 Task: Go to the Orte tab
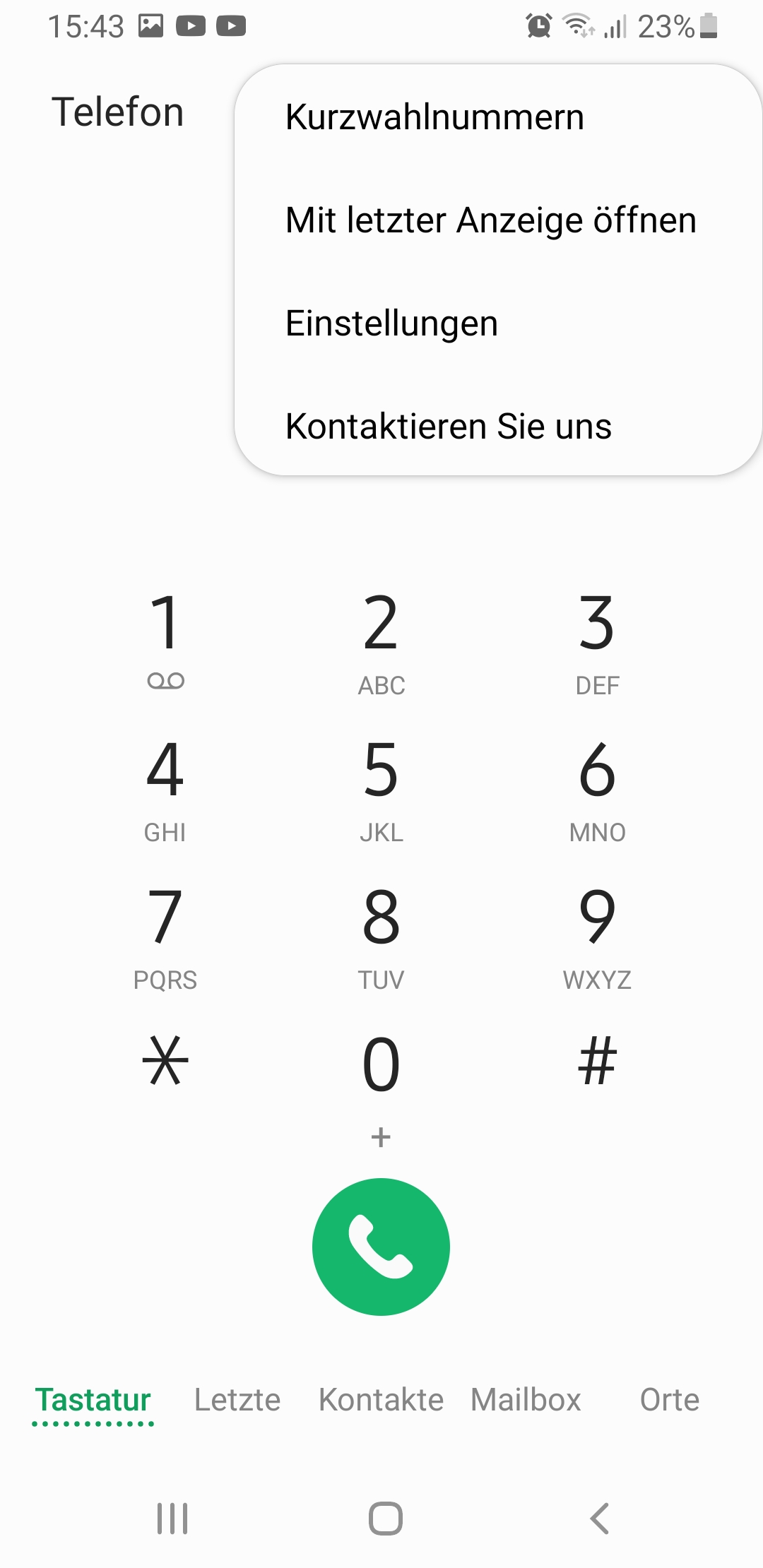(x=670, y=1400)
